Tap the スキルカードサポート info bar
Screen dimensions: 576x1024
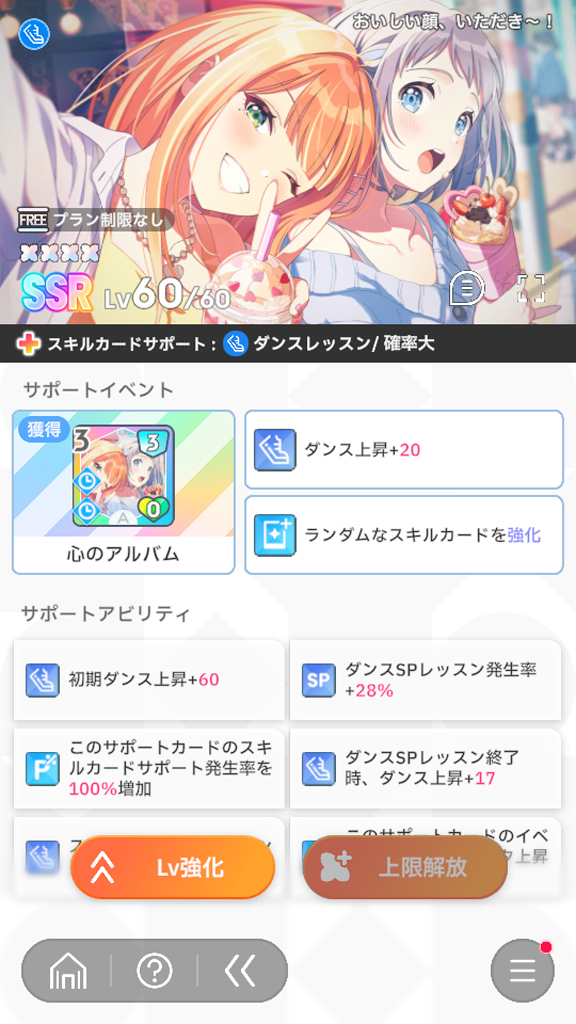pos(288,343)
